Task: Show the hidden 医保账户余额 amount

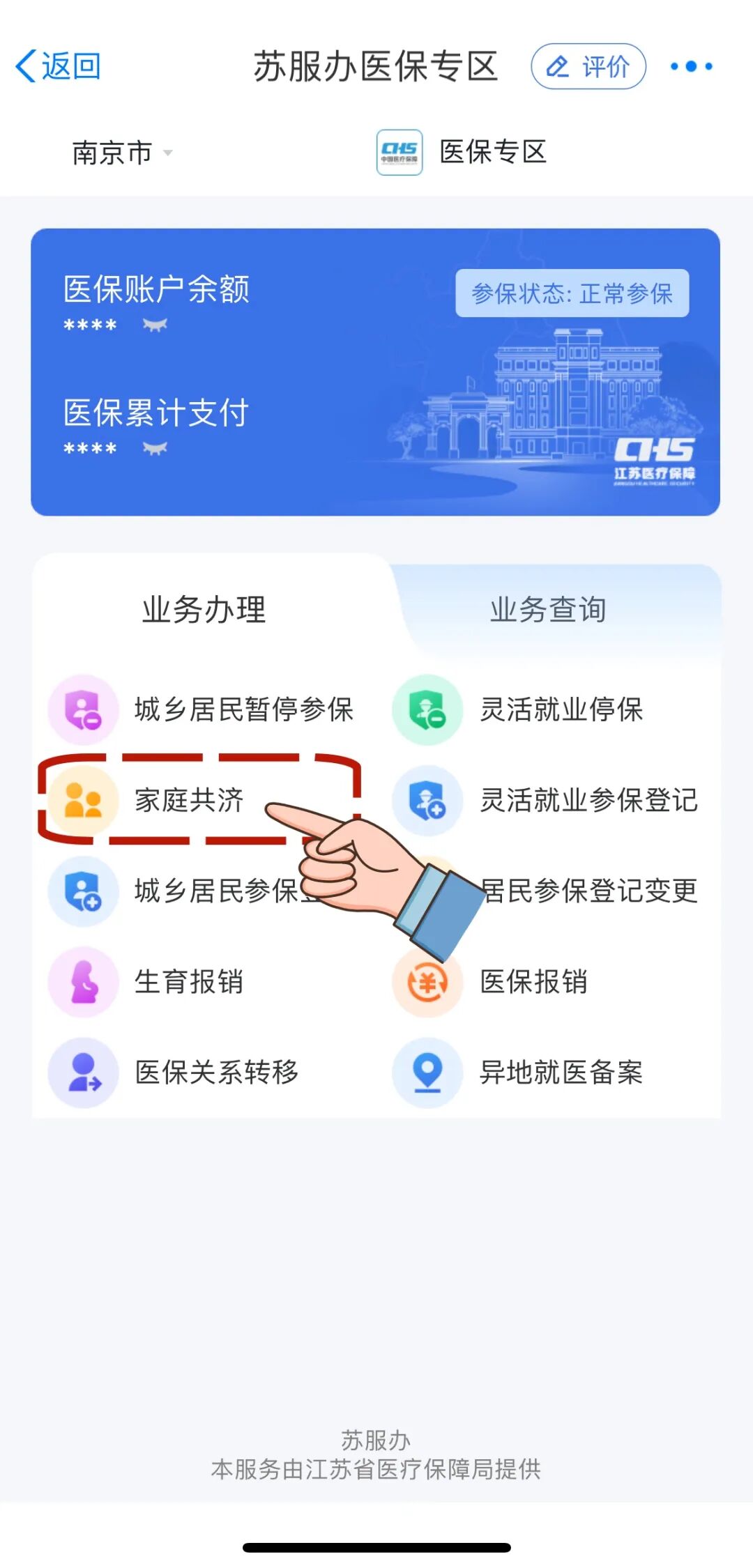Action: click(155, 324)
